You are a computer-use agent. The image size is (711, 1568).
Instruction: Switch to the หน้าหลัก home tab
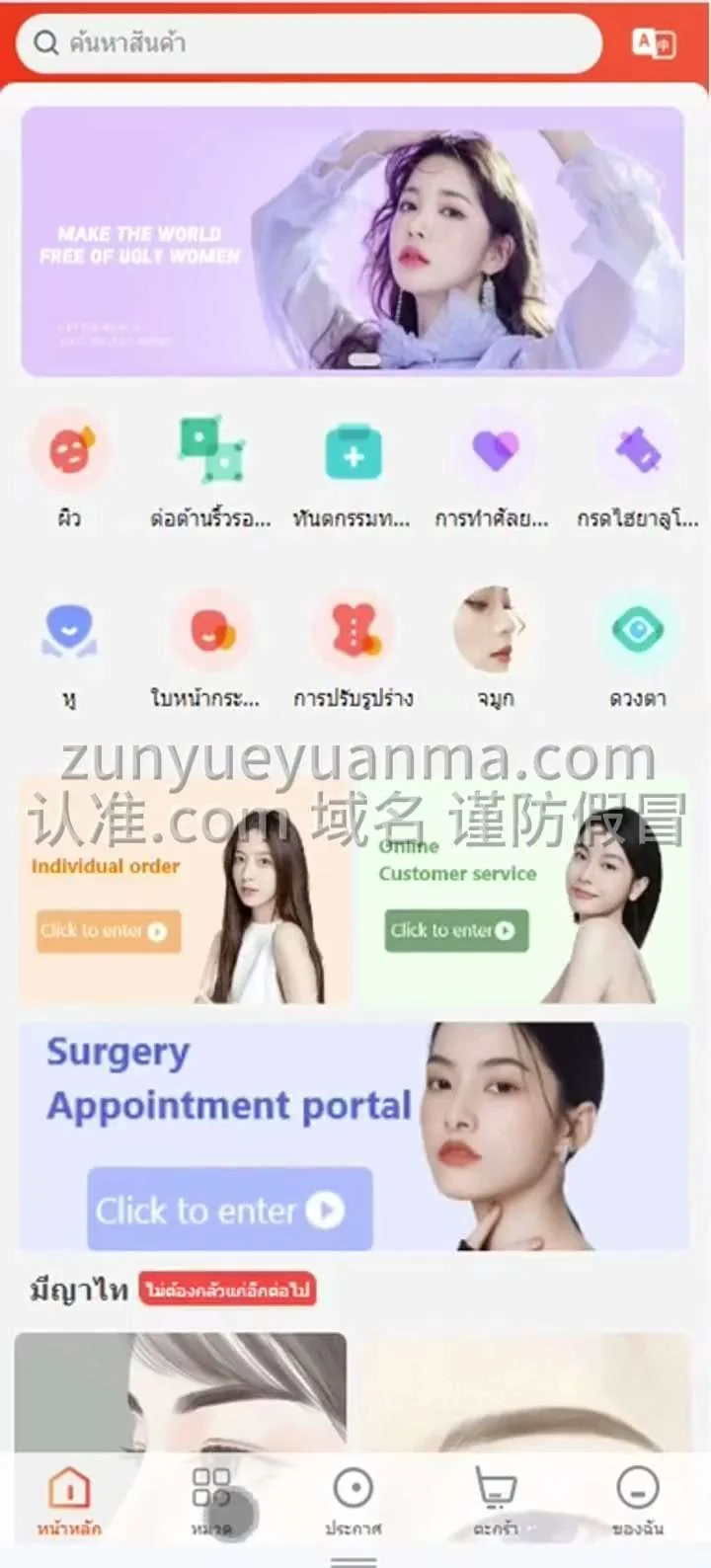coord(69,1499)
